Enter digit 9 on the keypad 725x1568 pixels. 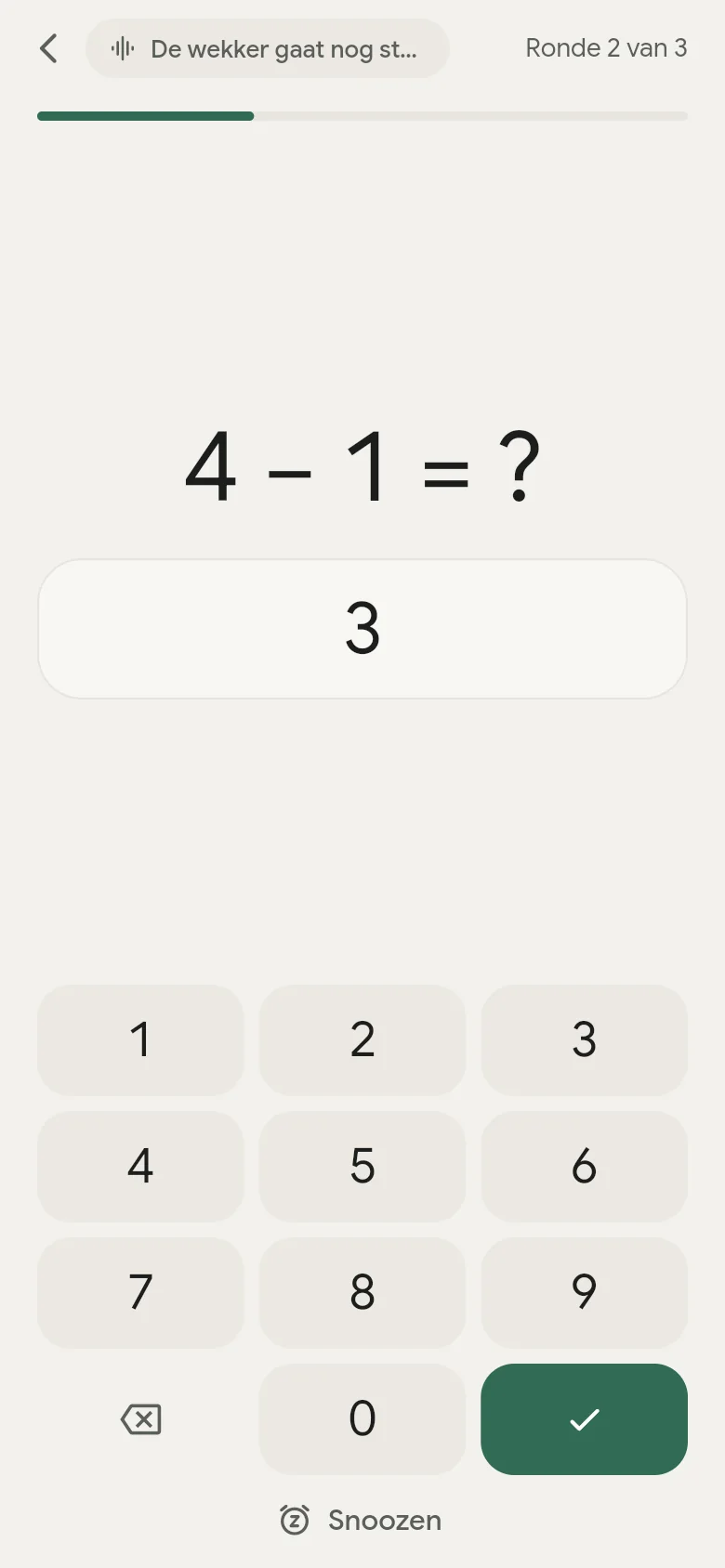click(584, 1293)
